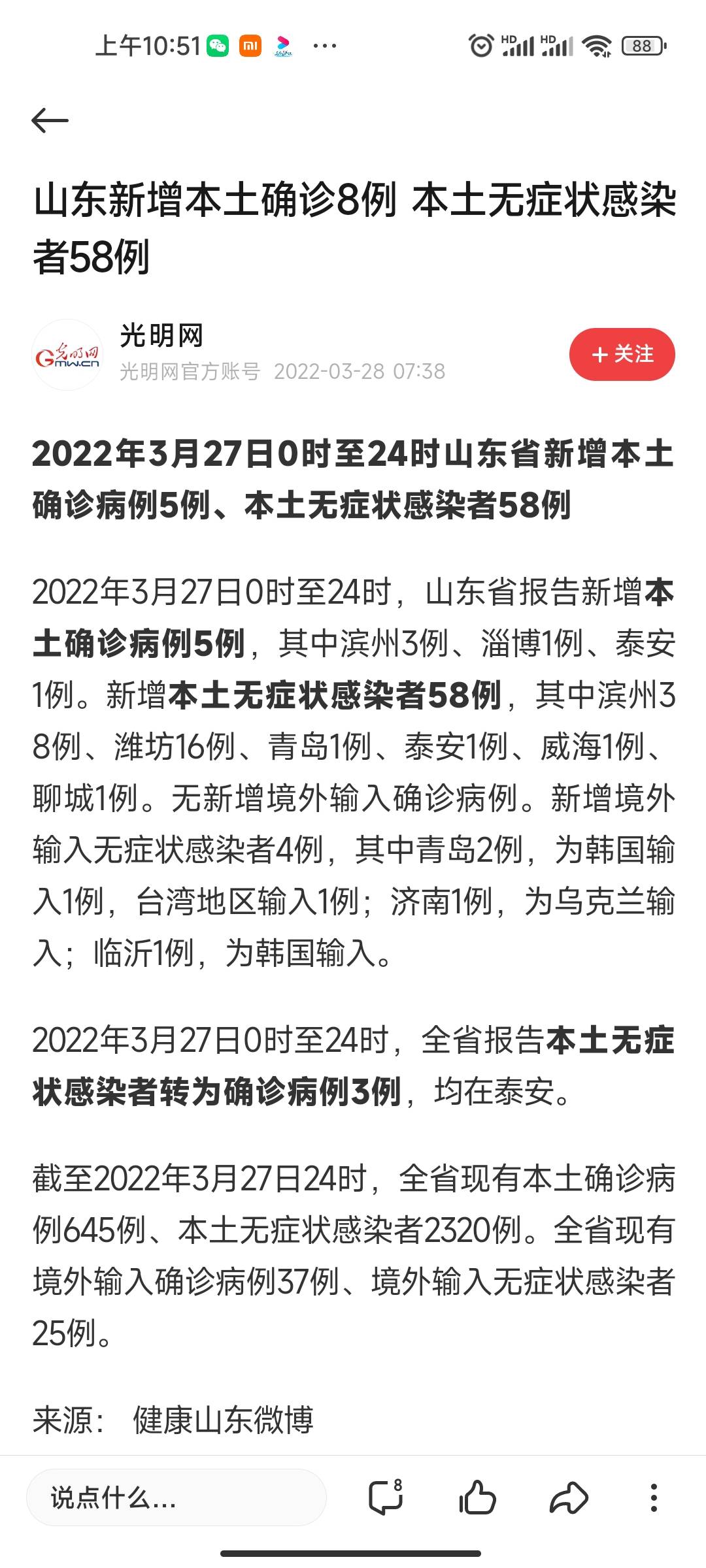This screenshot has height=1568, width=706.
Task: Tap the back arrow to leave article
Action: click(x=50, y=121)
